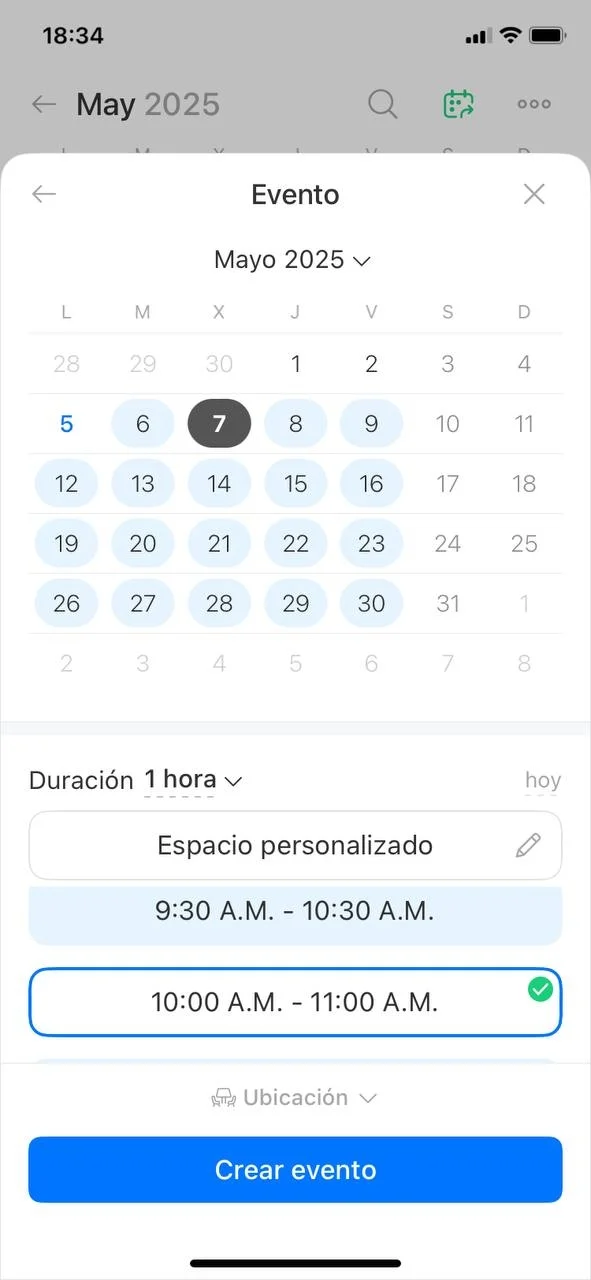
Task: Select May 27 on the calendar
Action: coord(142,604)
